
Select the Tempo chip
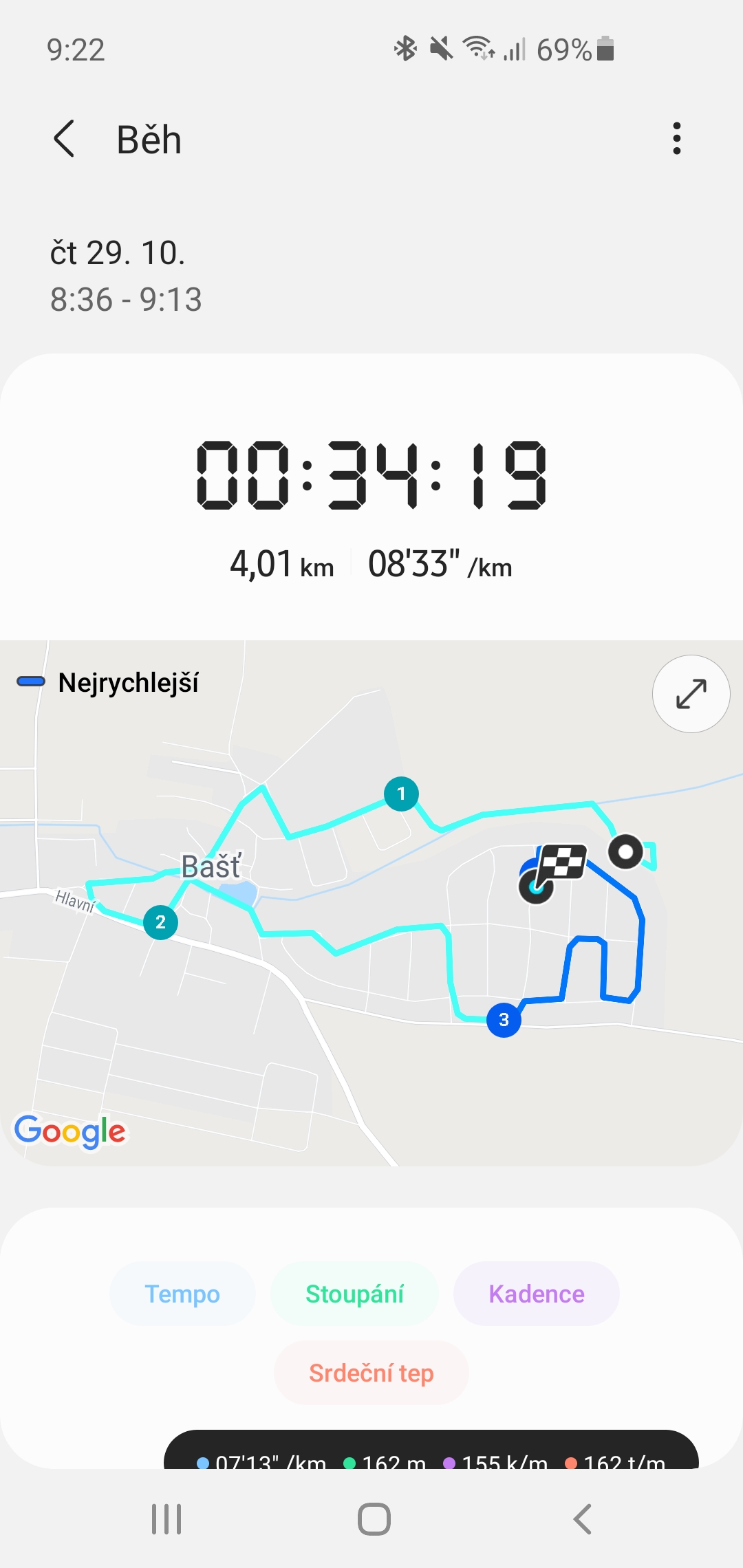point(182,1294)
